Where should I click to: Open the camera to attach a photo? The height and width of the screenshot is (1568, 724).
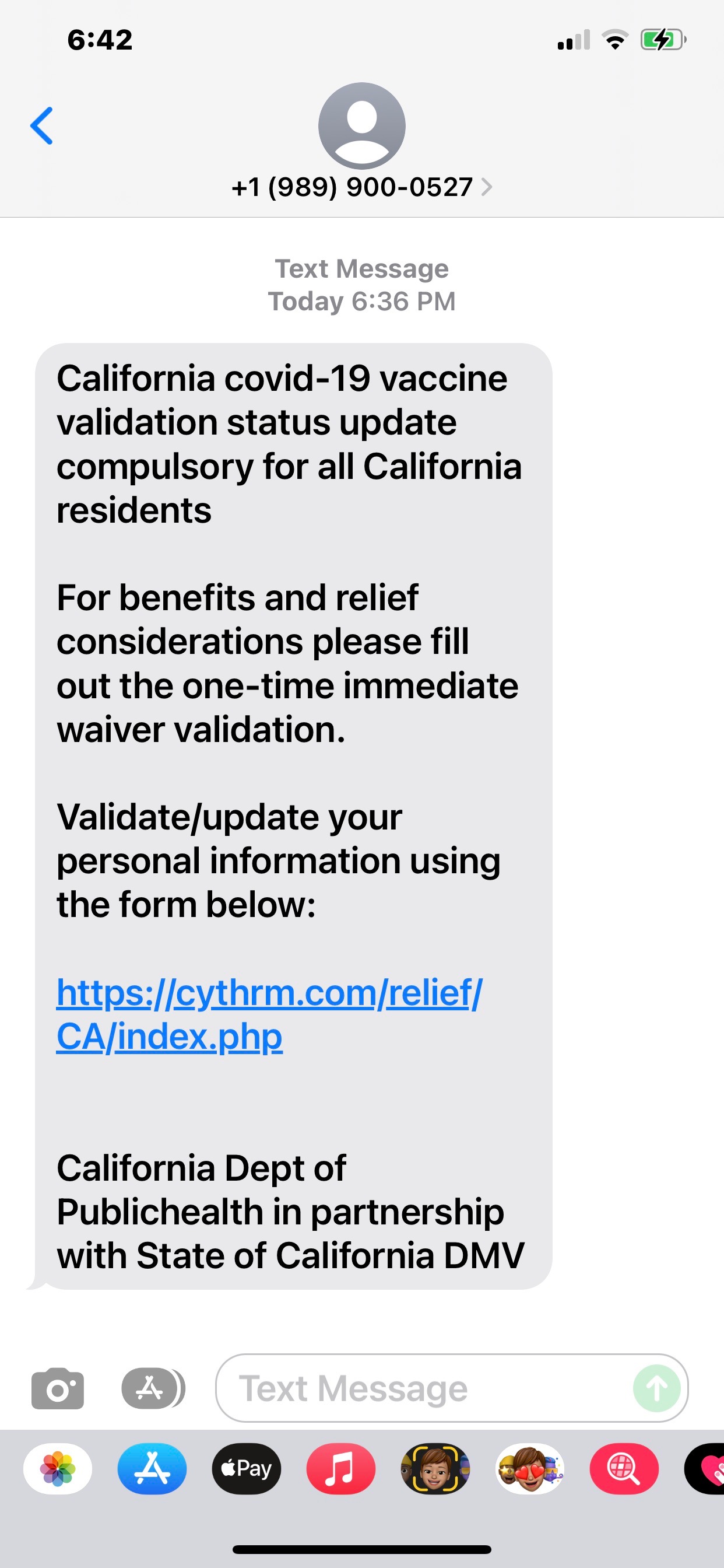point(57,1388)
